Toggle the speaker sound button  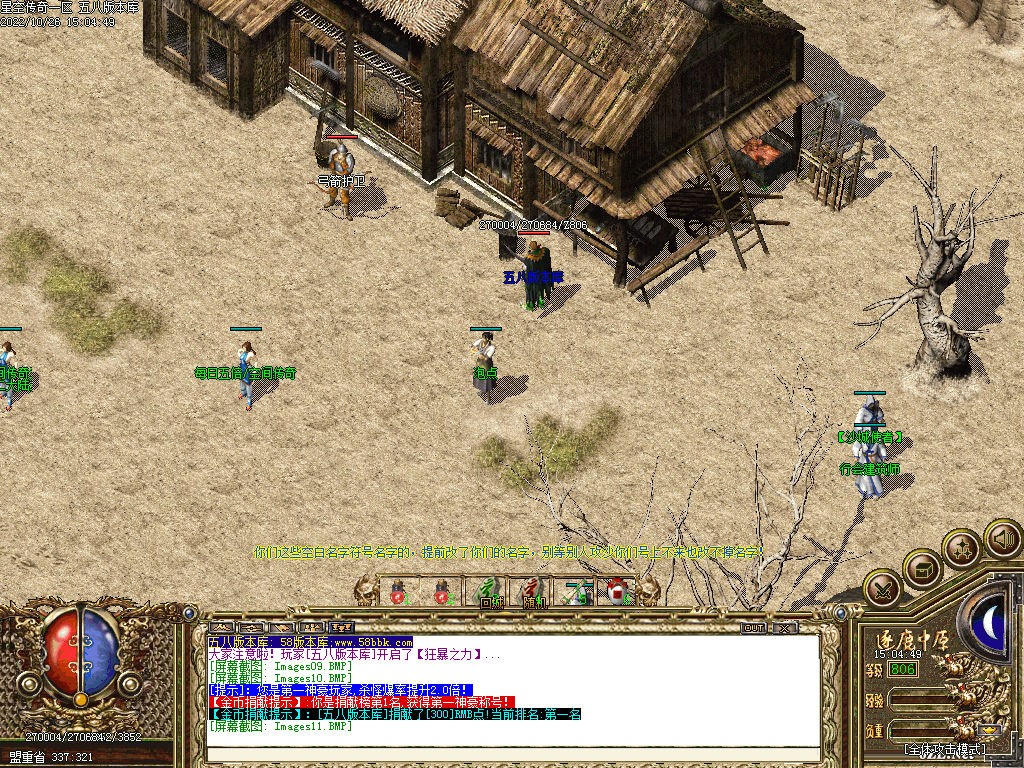pyautogui.click(x=1001, y=539)
